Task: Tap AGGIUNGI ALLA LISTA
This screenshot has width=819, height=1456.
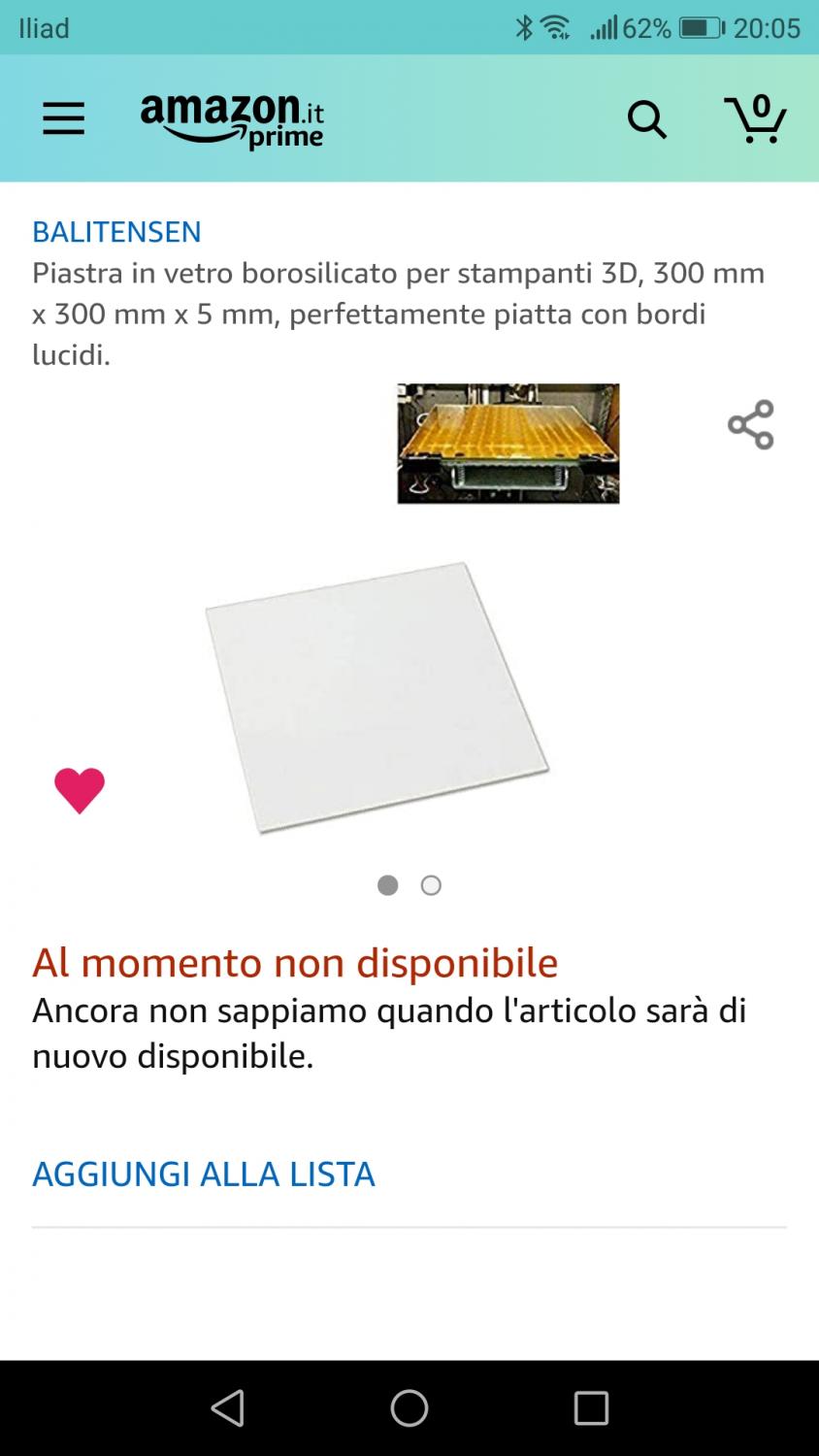Action: click(x=204, y=1174)
